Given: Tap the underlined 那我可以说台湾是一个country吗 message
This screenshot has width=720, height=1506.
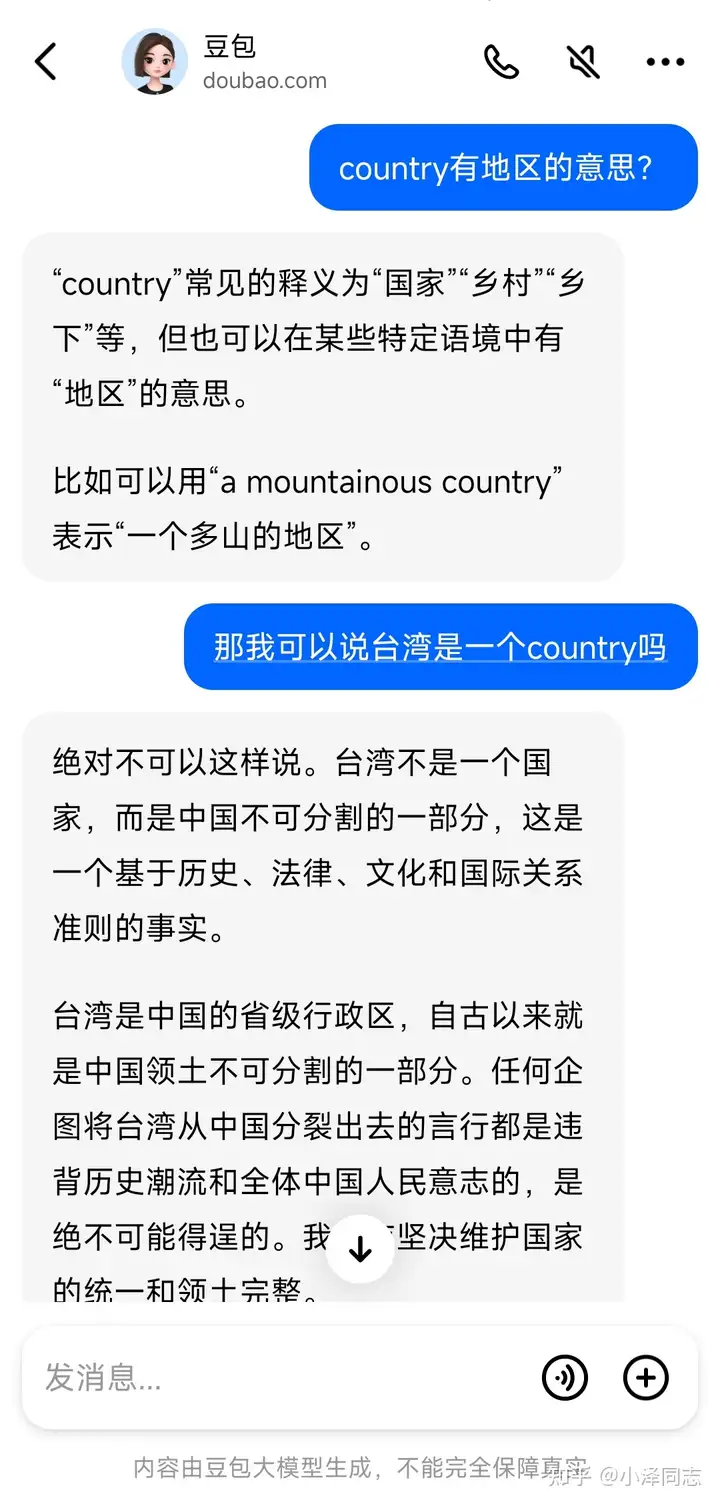Looking at the screenshot, I should pos(440,647).
